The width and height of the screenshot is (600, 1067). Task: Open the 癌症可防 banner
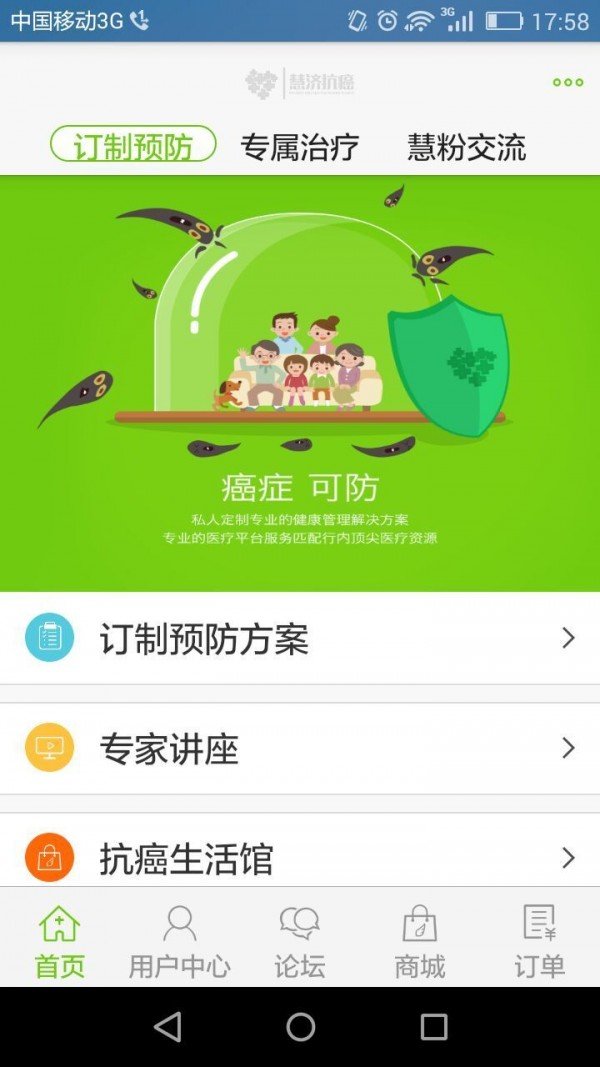pyautogui.click(x=300, y=383)
